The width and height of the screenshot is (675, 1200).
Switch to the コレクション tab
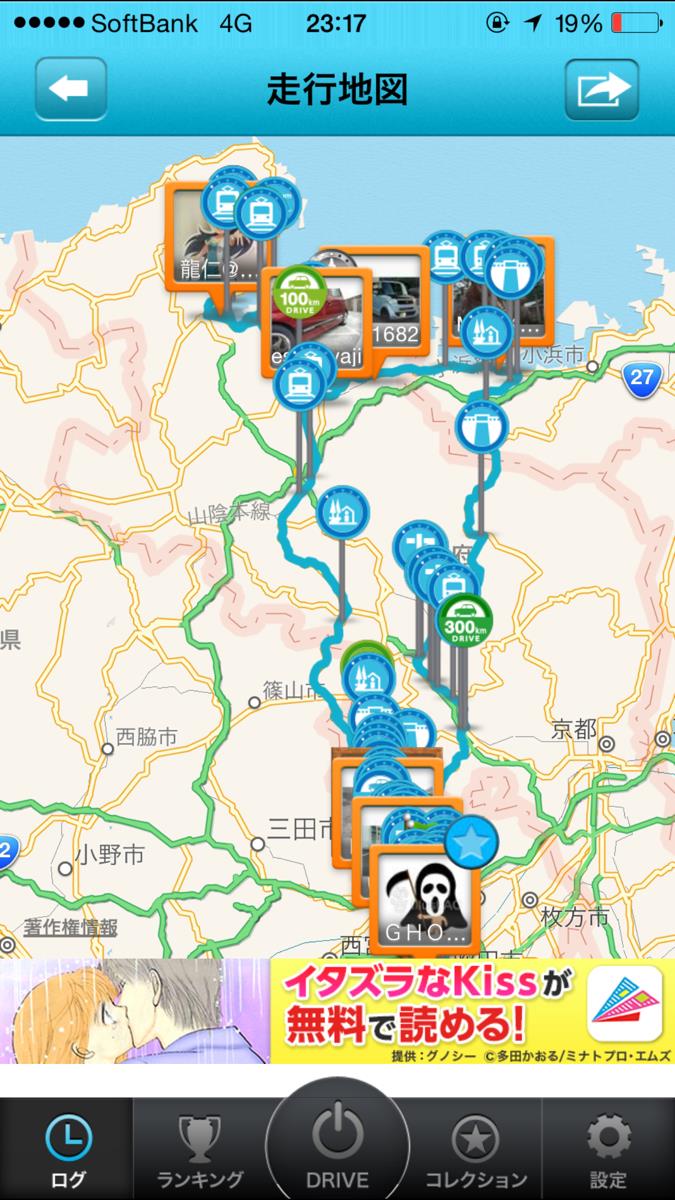476,1149
